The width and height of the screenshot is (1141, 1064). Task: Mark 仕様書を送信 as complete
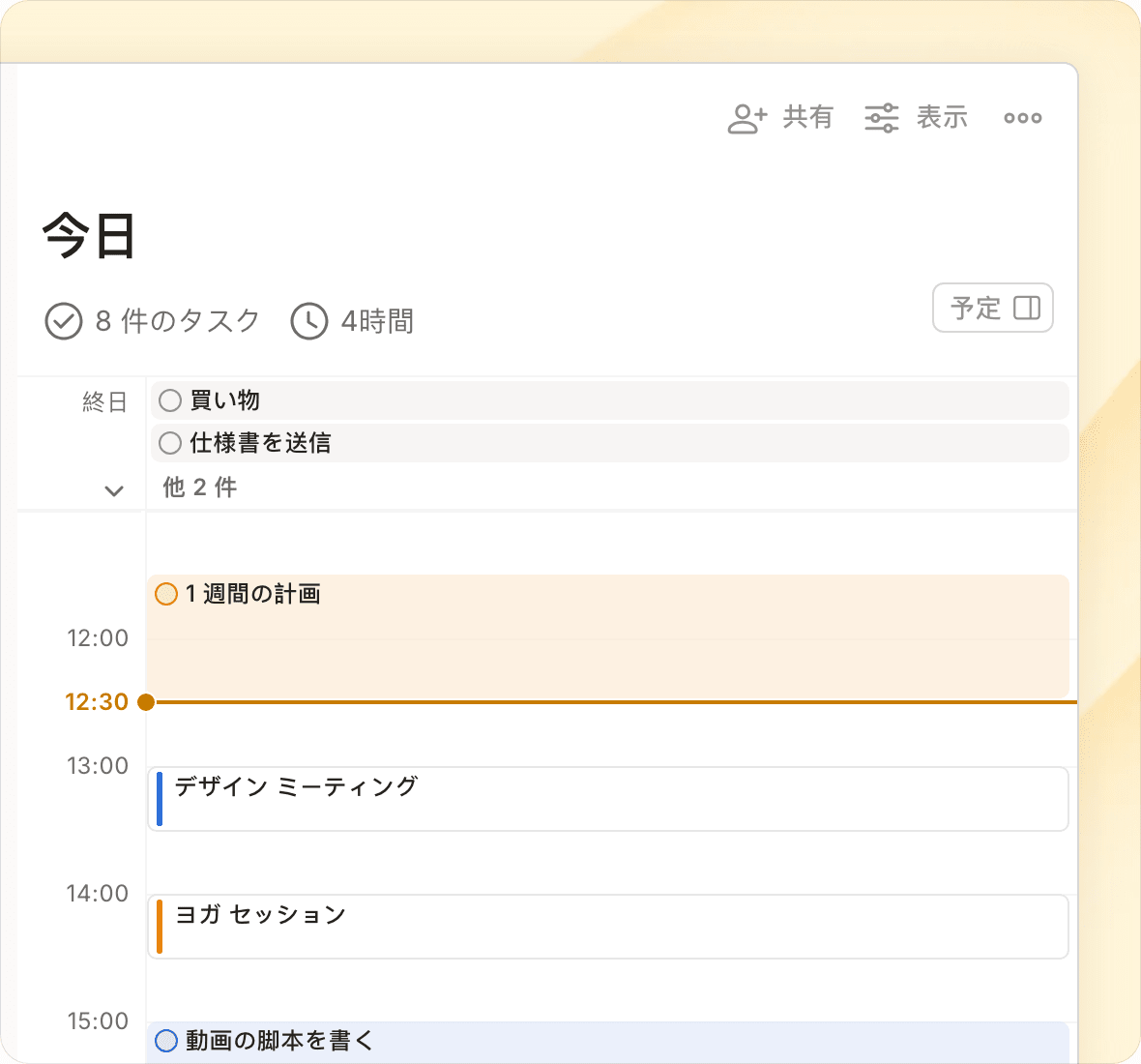[170, 443]
